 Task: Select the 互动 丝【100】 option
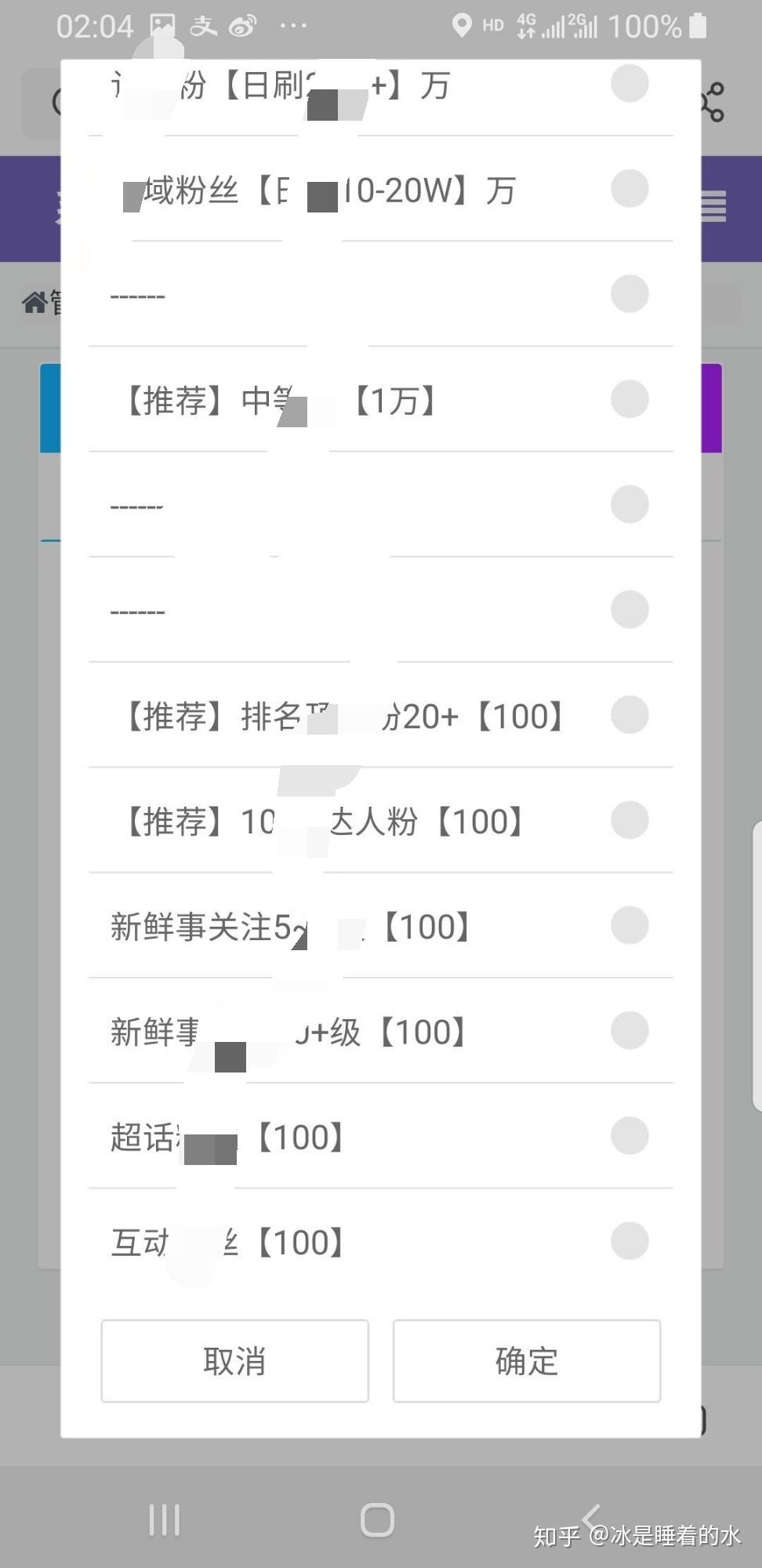coord(629,1241)
